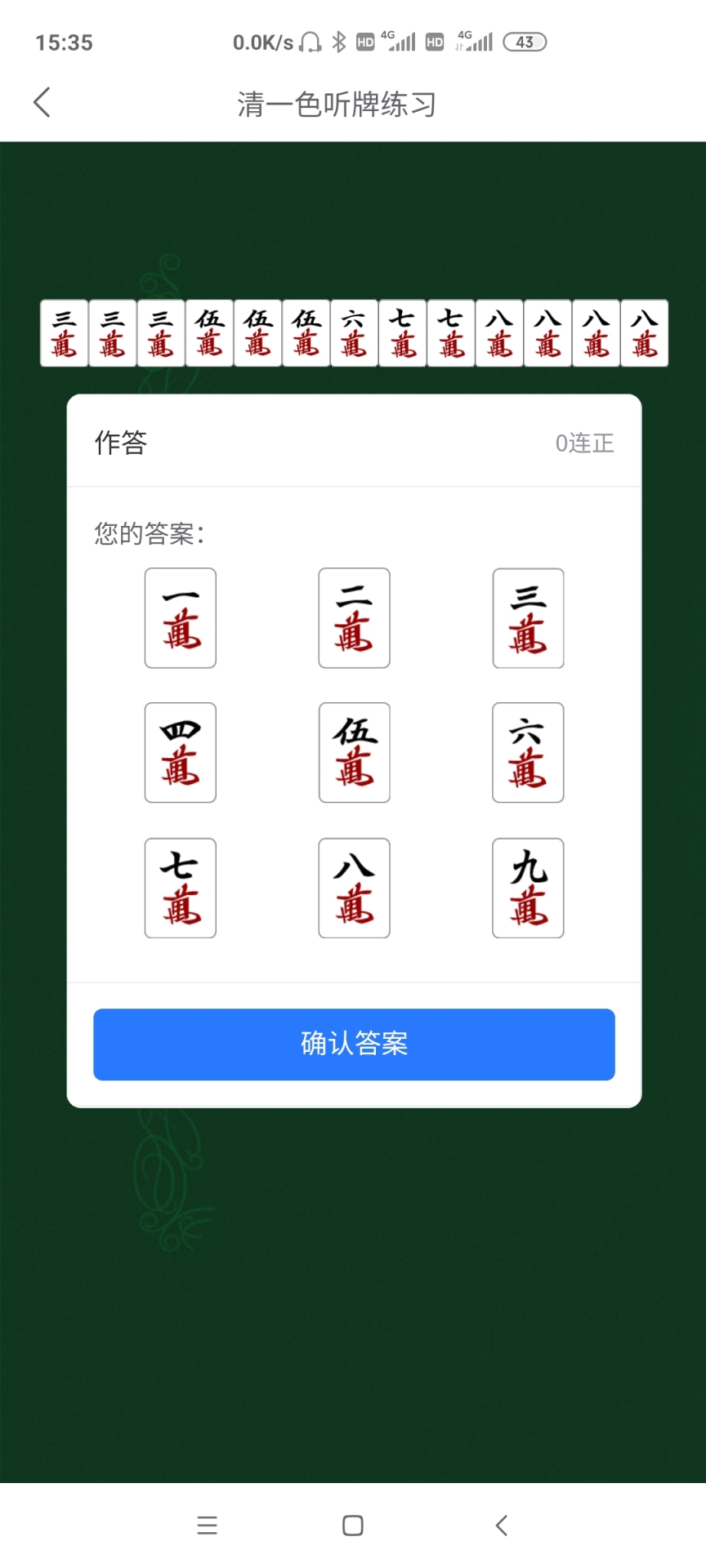Screen dimensions: 706x1568
Task: Select the 九萬 answer tile
Action: tap(528, 888)
